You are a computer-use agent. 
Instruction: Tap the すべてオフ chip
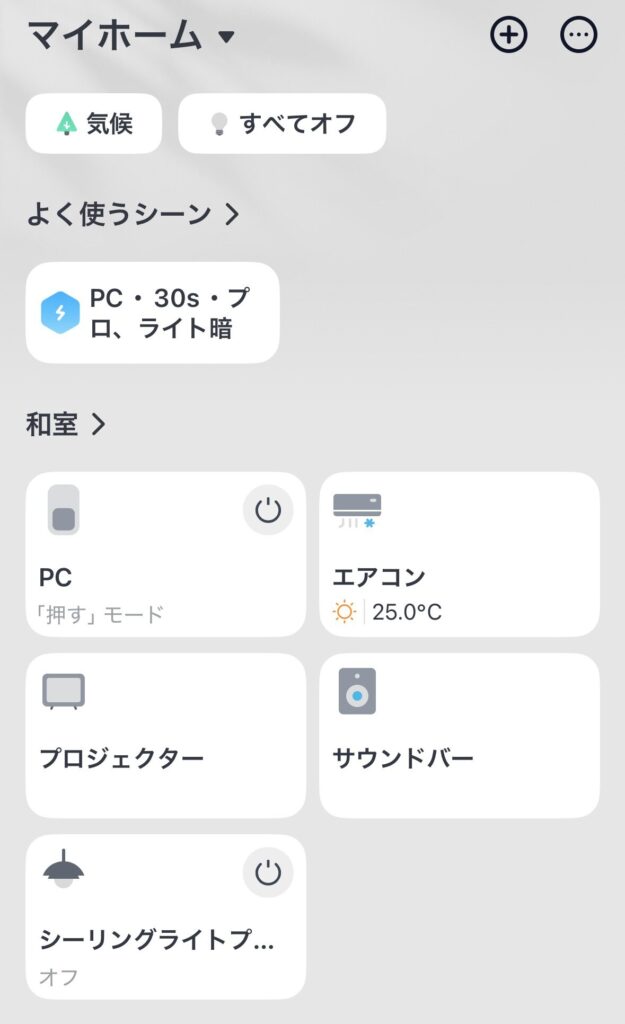tap(282, 124)
